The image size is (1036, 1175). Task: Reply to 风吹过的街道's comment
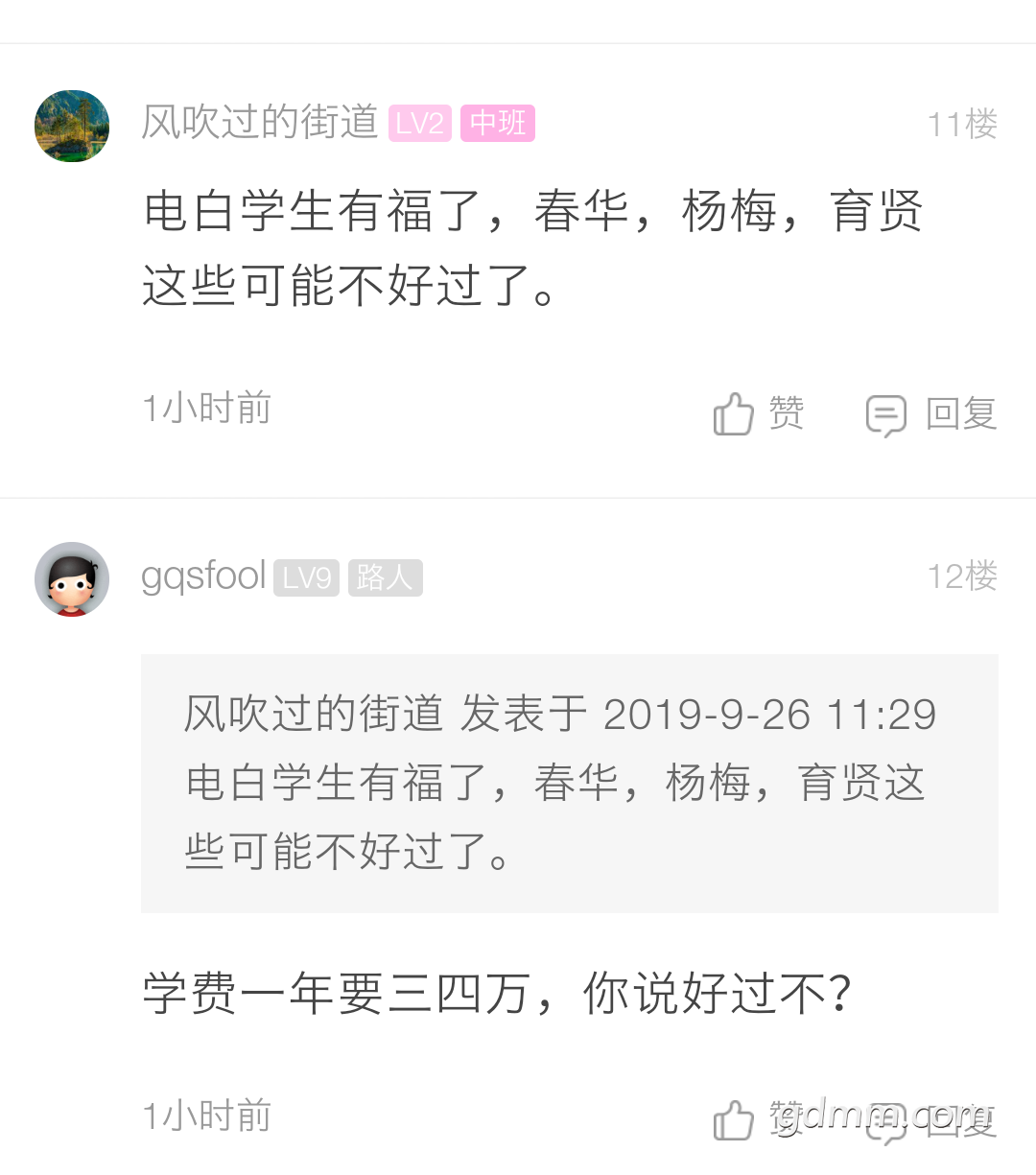coord(931,414)
